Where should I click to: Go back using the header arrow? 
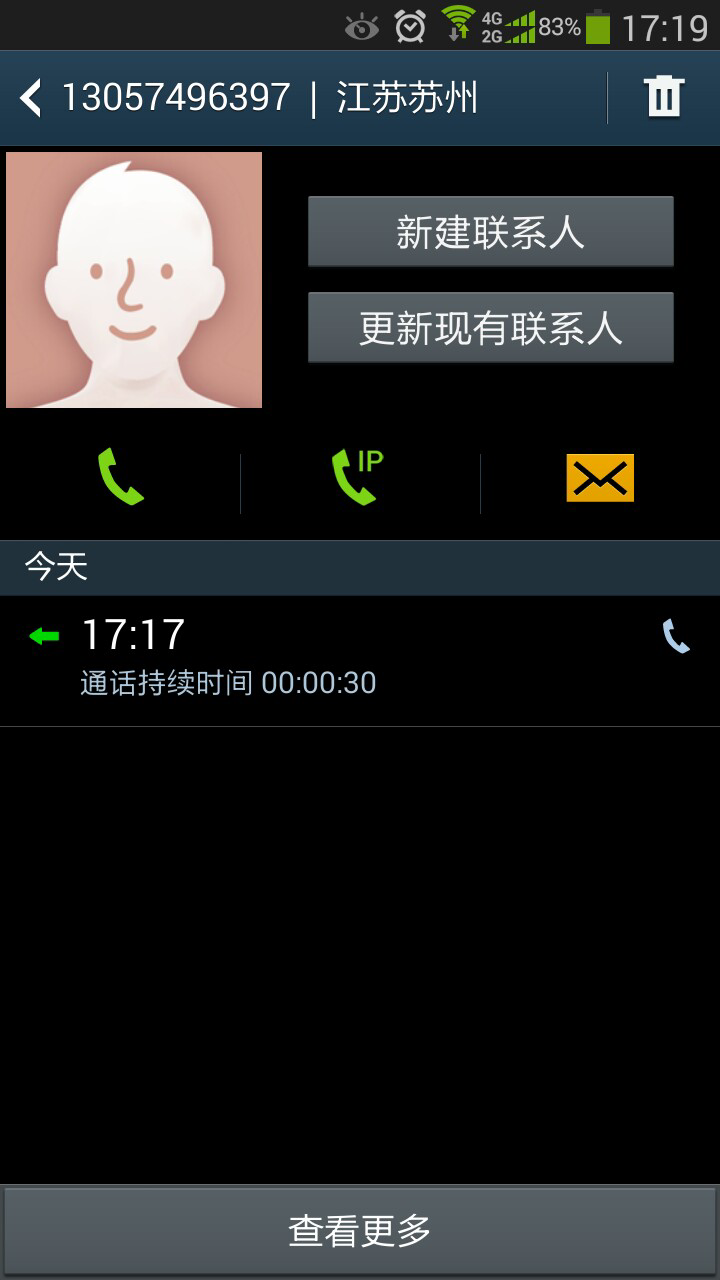[x=32, y=99]
